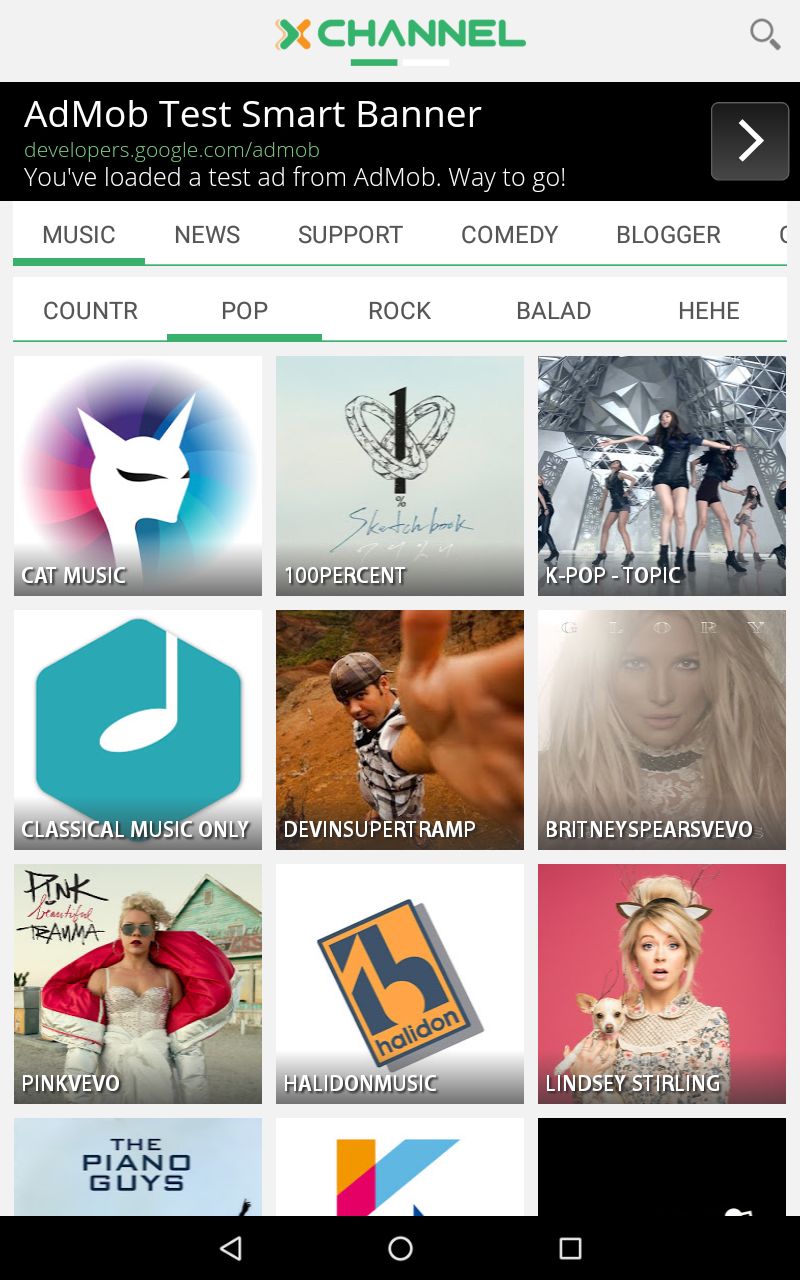Open the Hehe sub-category
800x1280 pixels.
pos(708,311)
